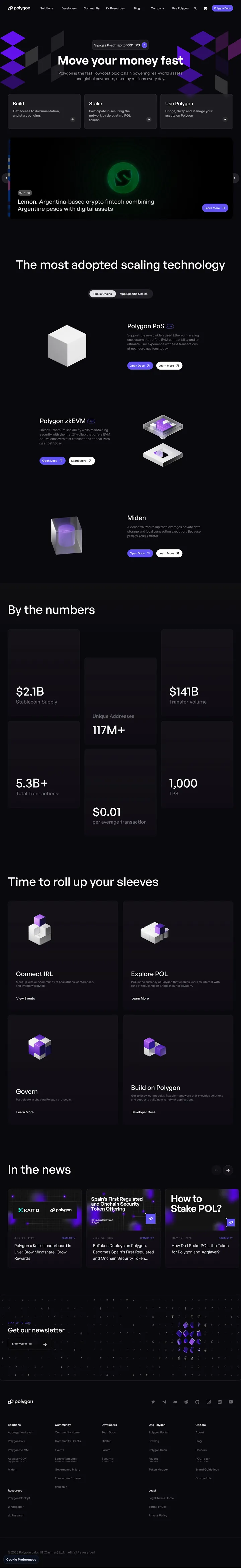The width and height of the screenshot is (241, 1568).
Task: Open Cookie Preferences
Action: (21, 1560)
